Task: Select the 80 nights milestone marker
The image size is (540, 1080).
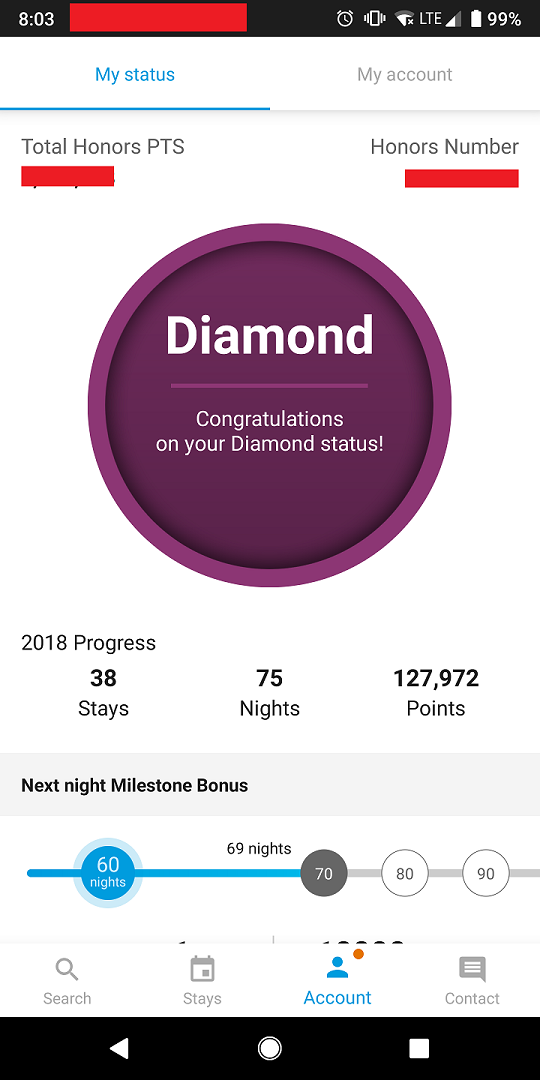Action: point(405,873)
